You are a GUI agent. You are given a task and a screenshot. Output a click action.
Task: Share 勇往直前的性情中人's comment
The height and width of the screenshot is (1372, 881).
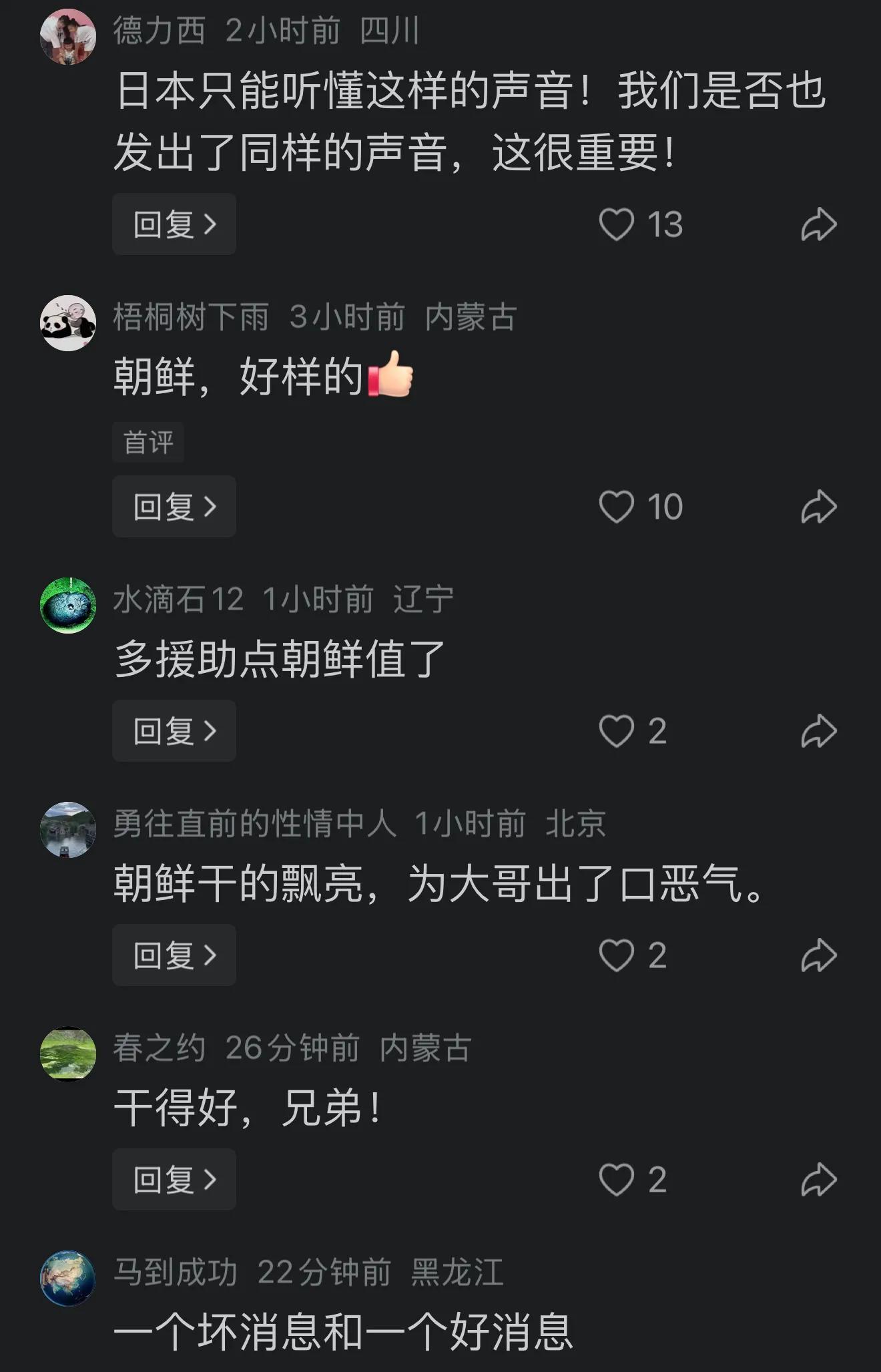click(x=818, y=955)
